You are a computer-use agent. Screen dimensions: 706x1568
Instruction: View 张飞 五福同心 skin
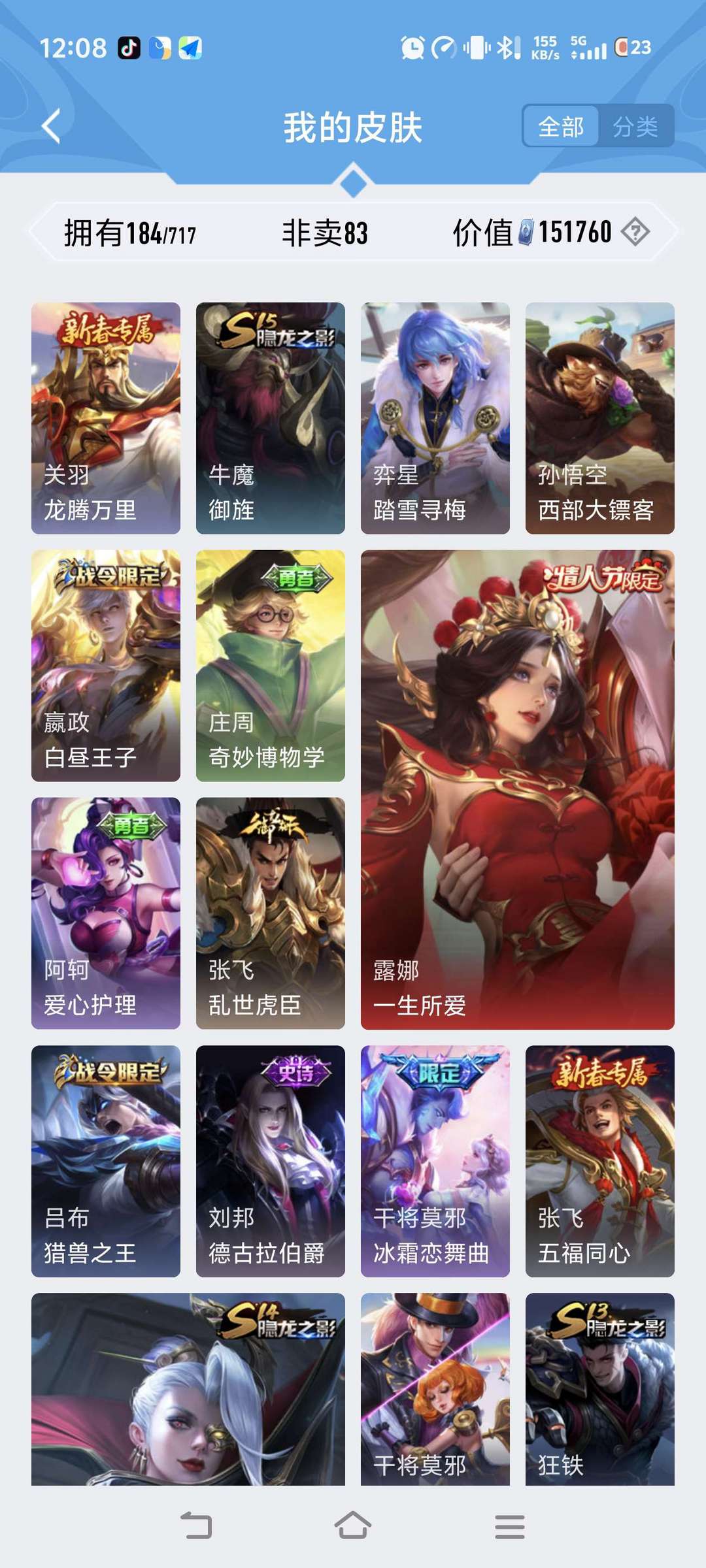(600, 1161)
